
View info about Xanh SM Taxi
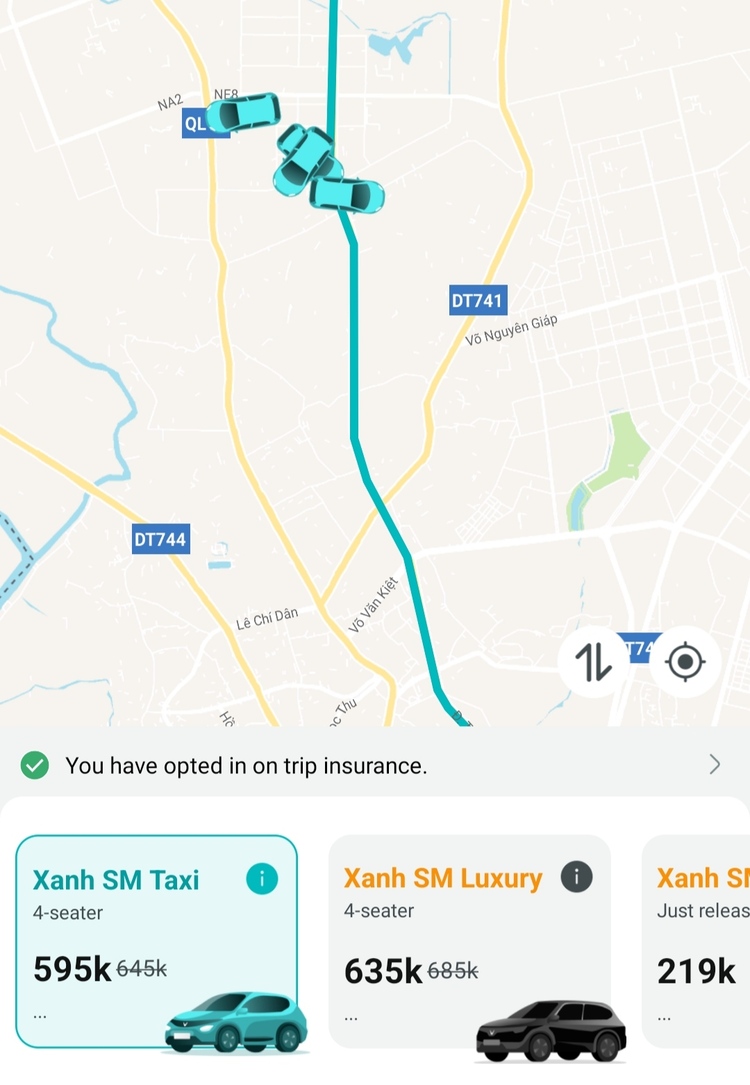[262, 879]
